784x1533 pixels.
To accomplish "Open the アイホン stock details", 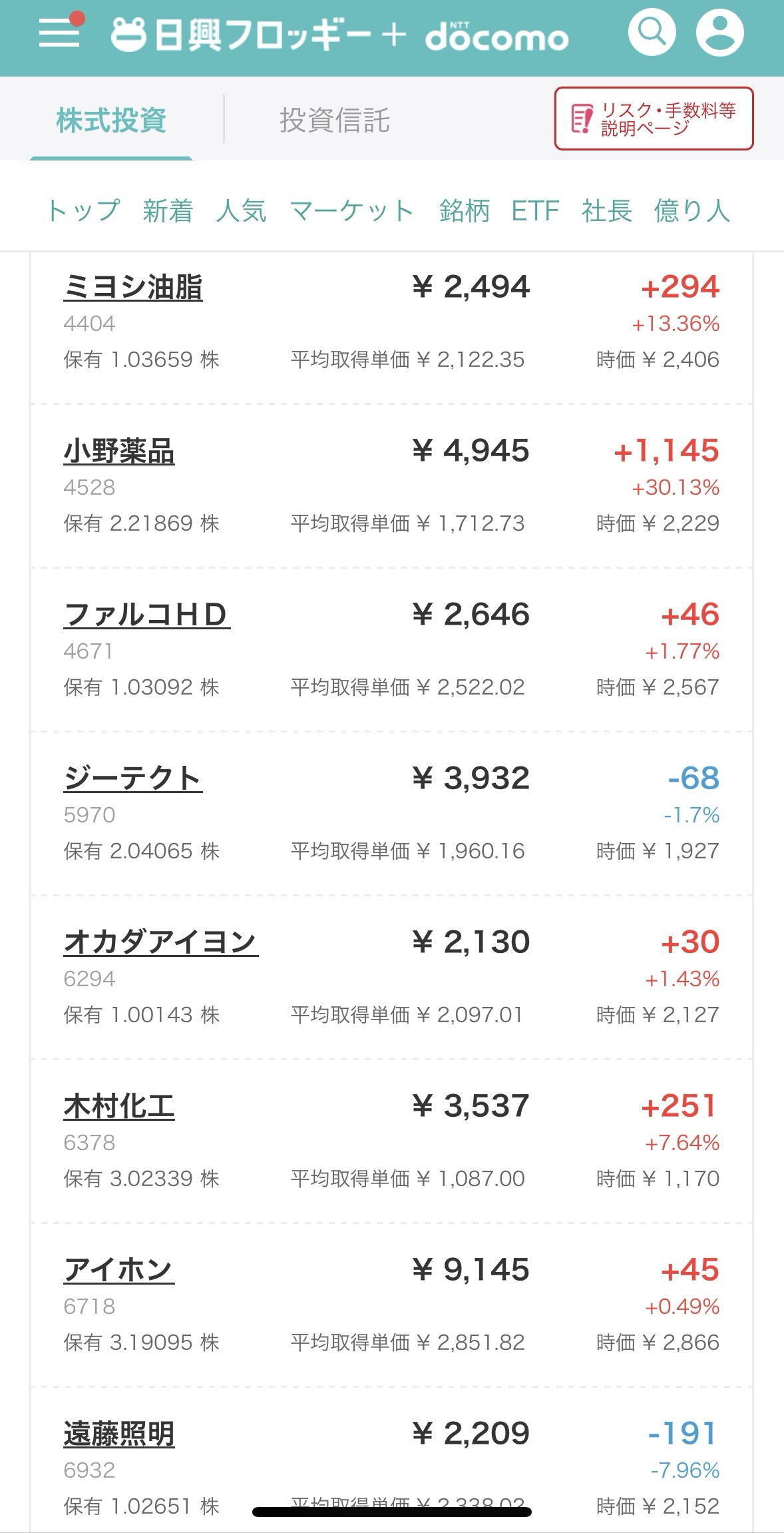I will point(119,1270).
